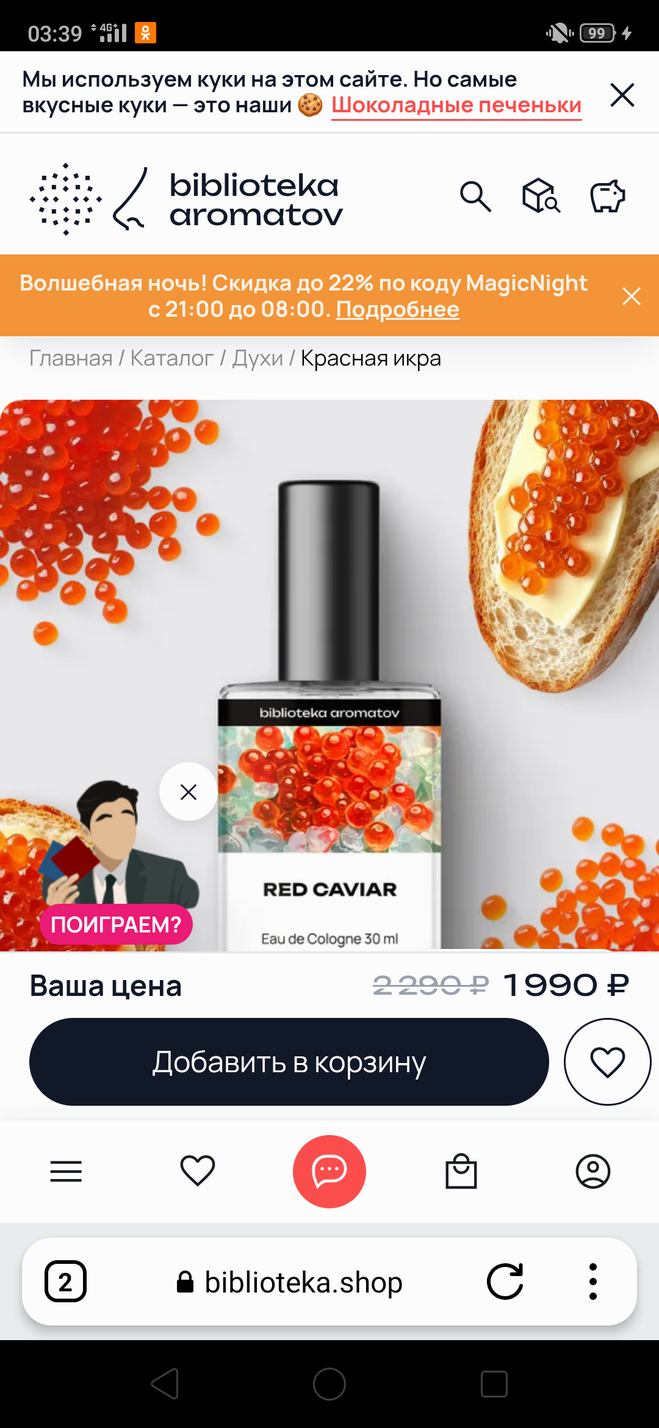The image size is (659, 1428).
Task: Open the Шоколадные печеньки link
Action: click(456, 105)
